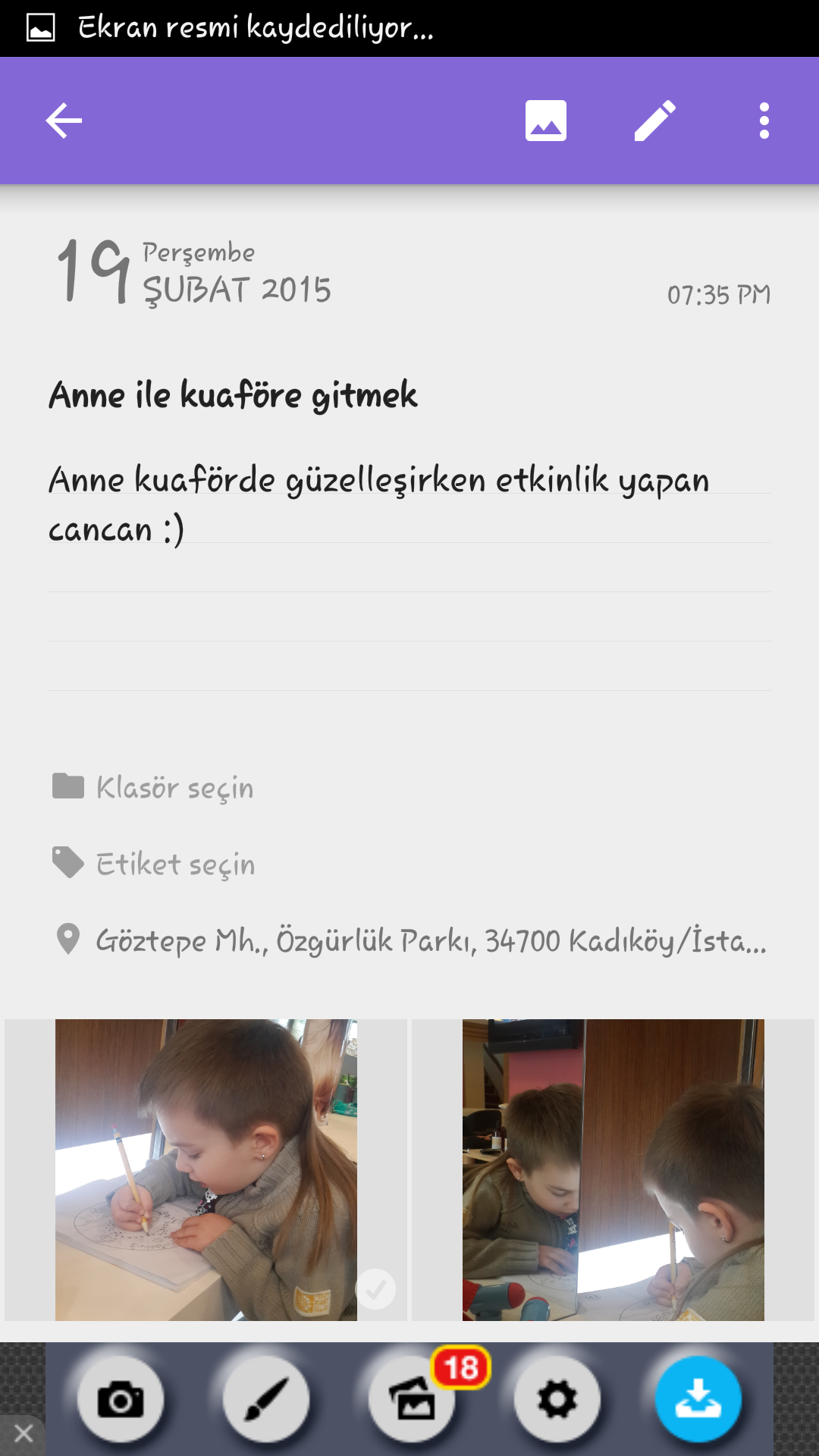Open the image icon in app bar
The image size is (819, 1456).
(546, 121)
